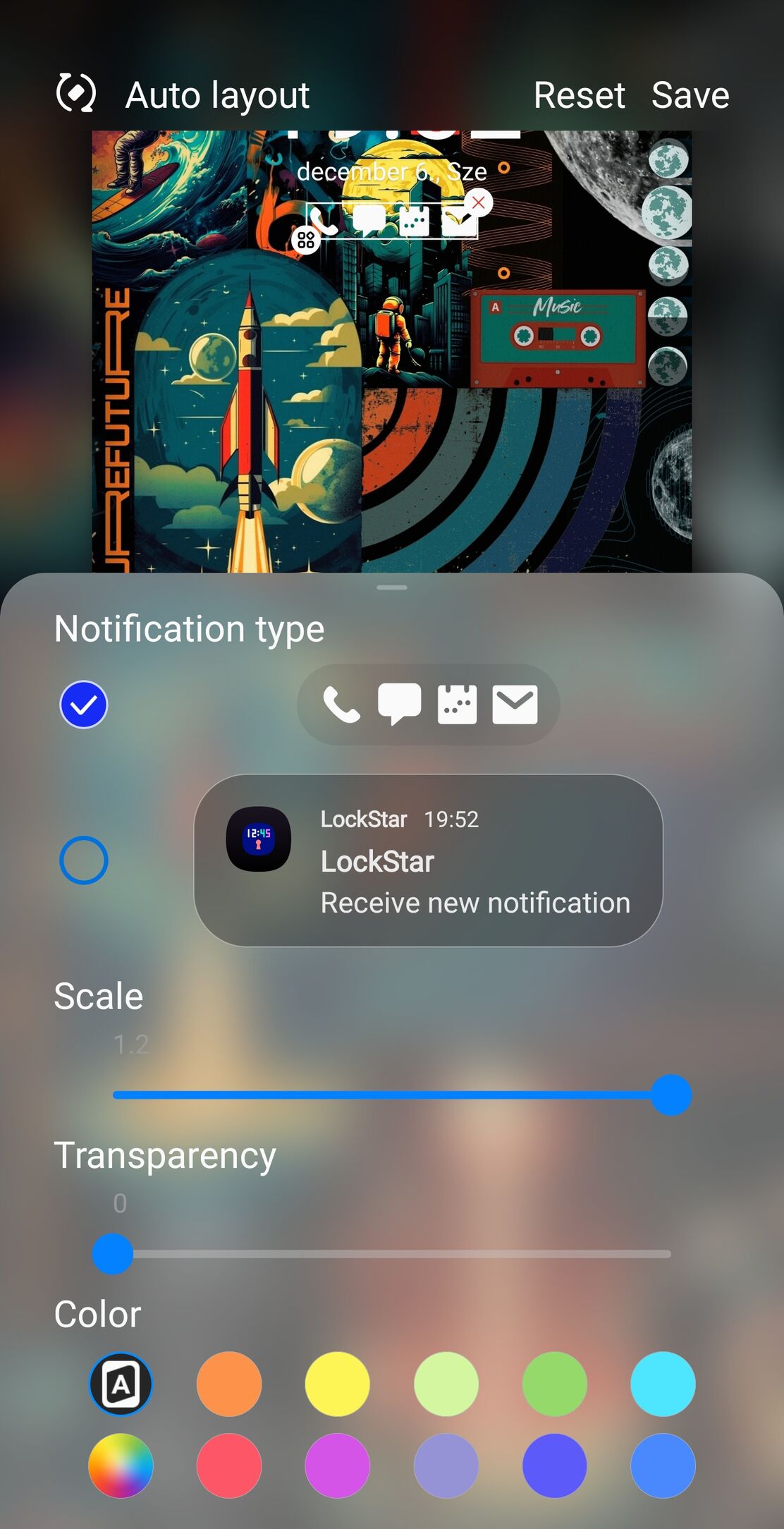Tap the Scale slider track
The width and height of the screenshot is (784, 1529).
392,1095
